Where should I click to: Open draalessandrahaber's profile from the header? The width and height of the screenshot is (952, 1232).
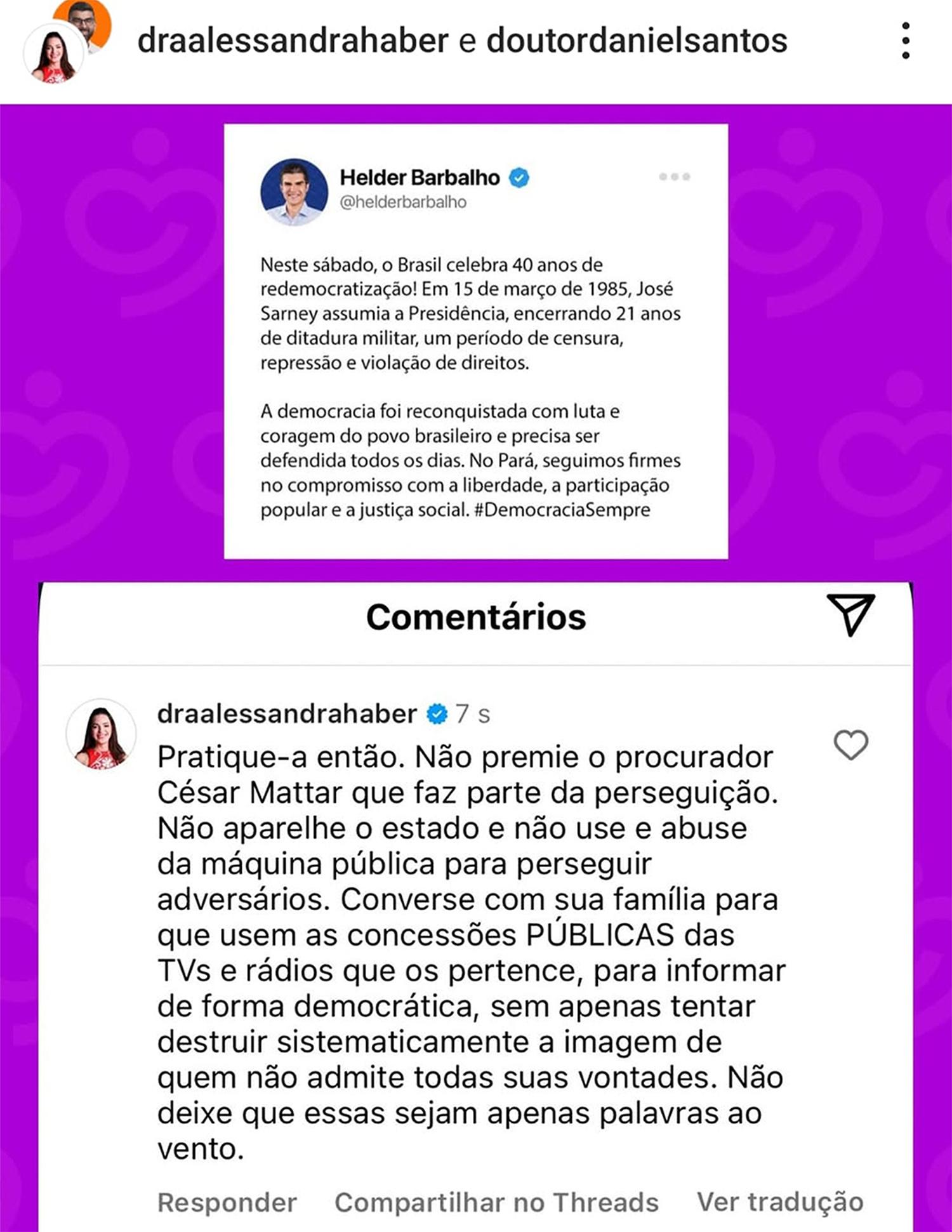tap(293, 41)
